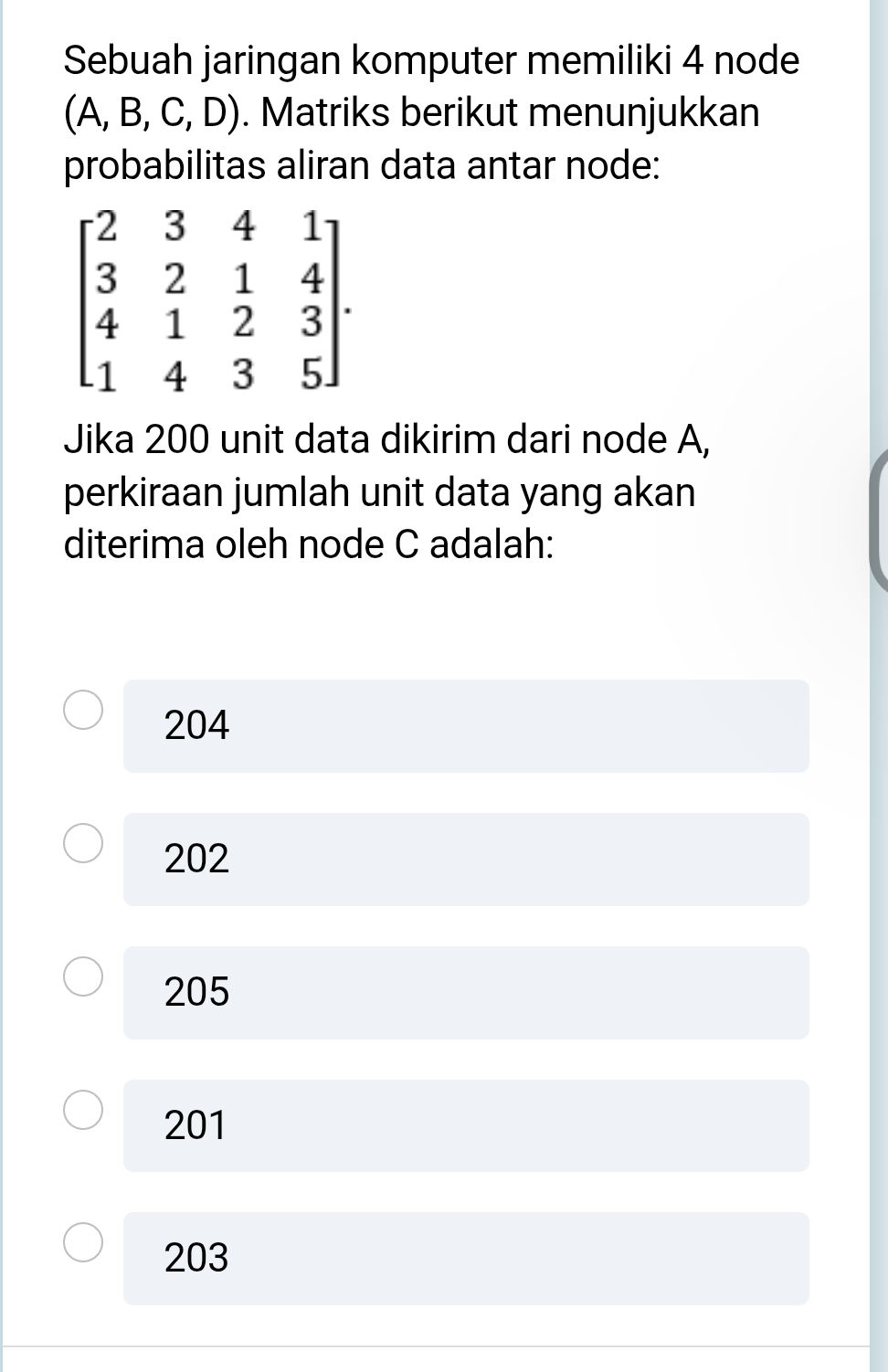Click the probability matrix in the question

[x=210, y=297]
